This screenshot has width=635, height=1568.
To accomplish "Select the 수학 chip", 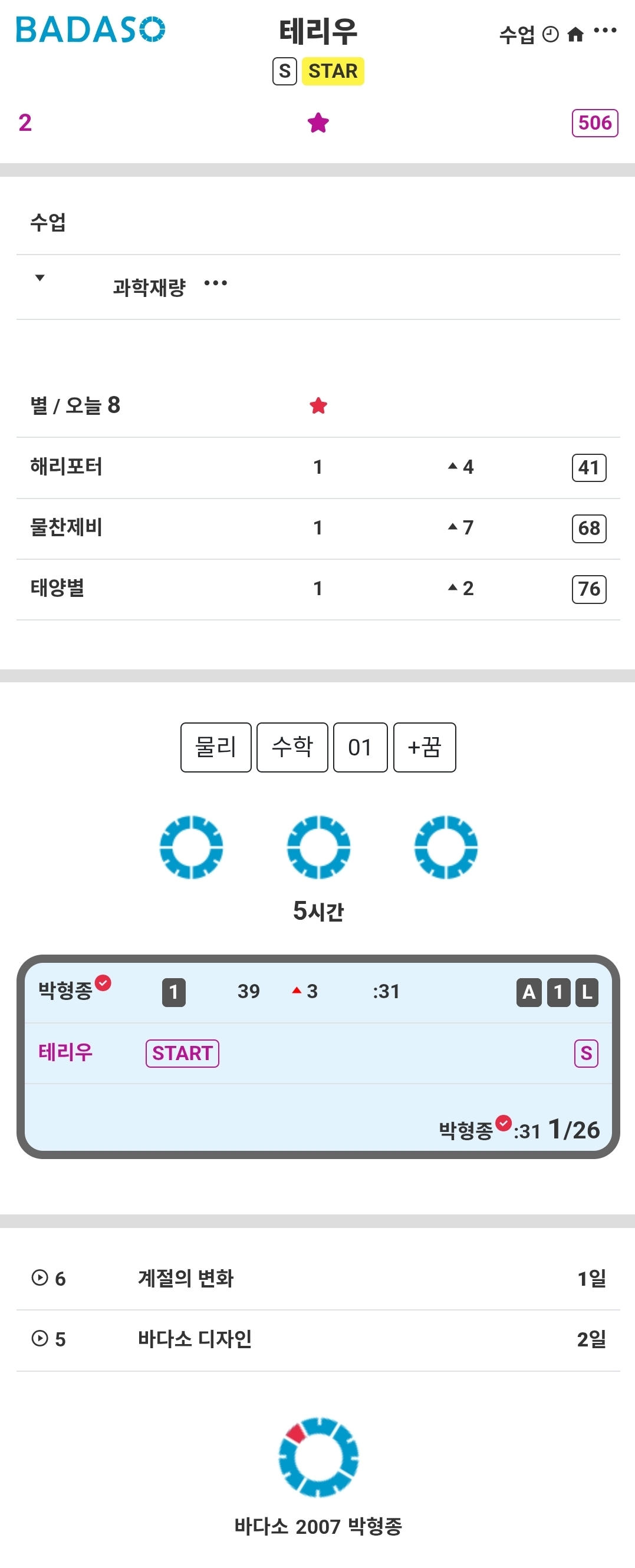I will pyautogui.click(x=292, y=747).
